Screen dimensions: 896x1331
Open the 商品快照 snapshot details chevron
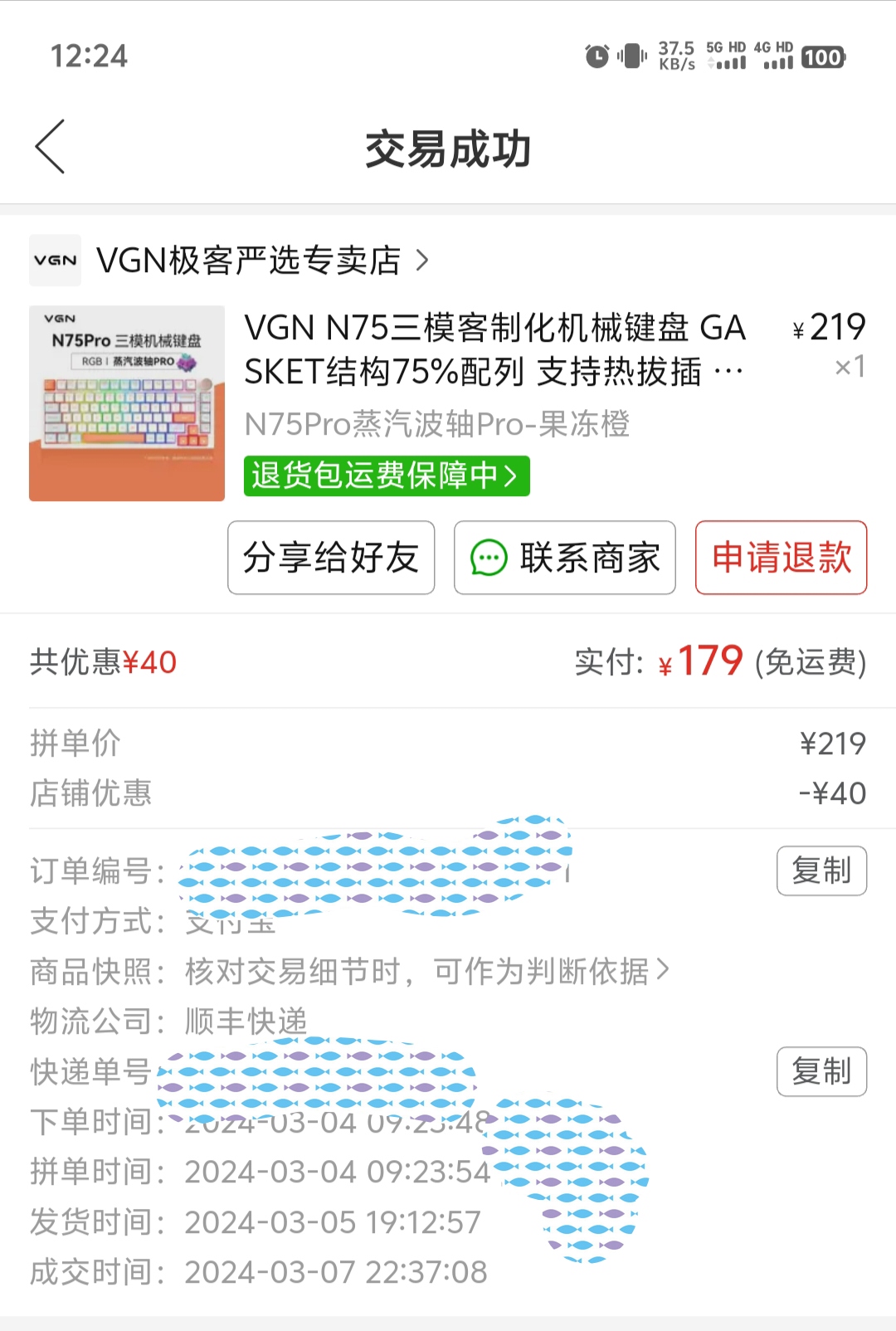(661, 971)
